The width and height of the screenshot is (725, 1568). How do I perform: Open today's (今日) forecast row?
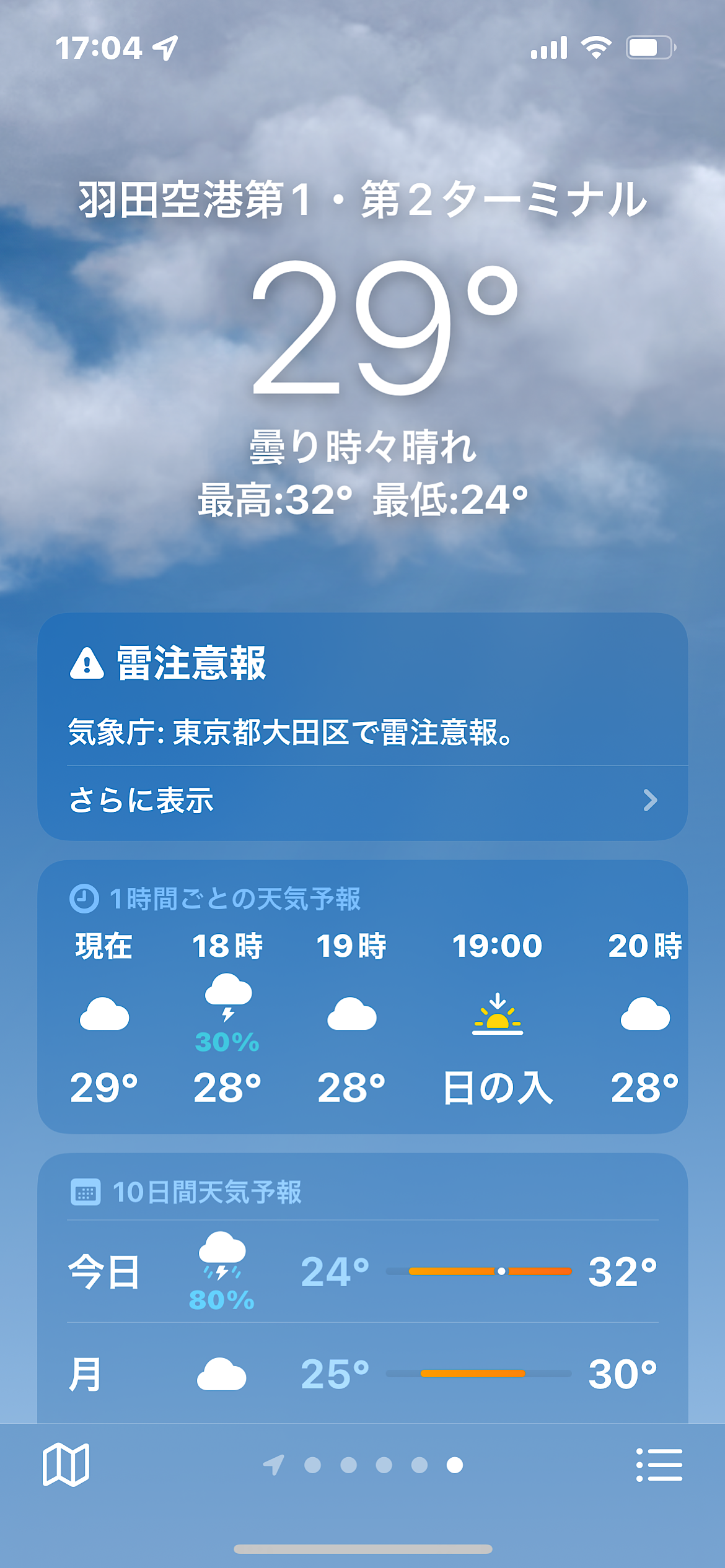tap(362, 1272)
